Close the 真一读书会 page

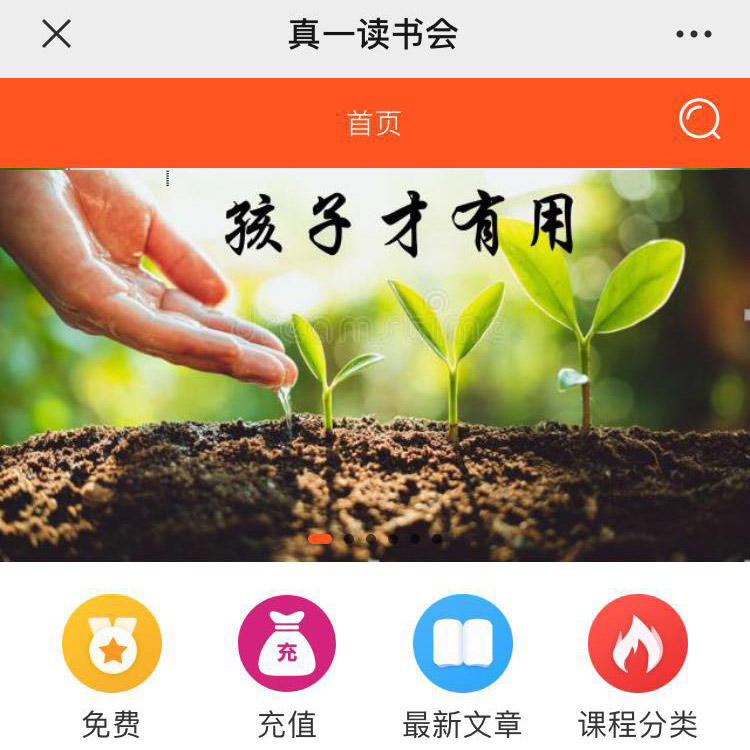(56, 34)
